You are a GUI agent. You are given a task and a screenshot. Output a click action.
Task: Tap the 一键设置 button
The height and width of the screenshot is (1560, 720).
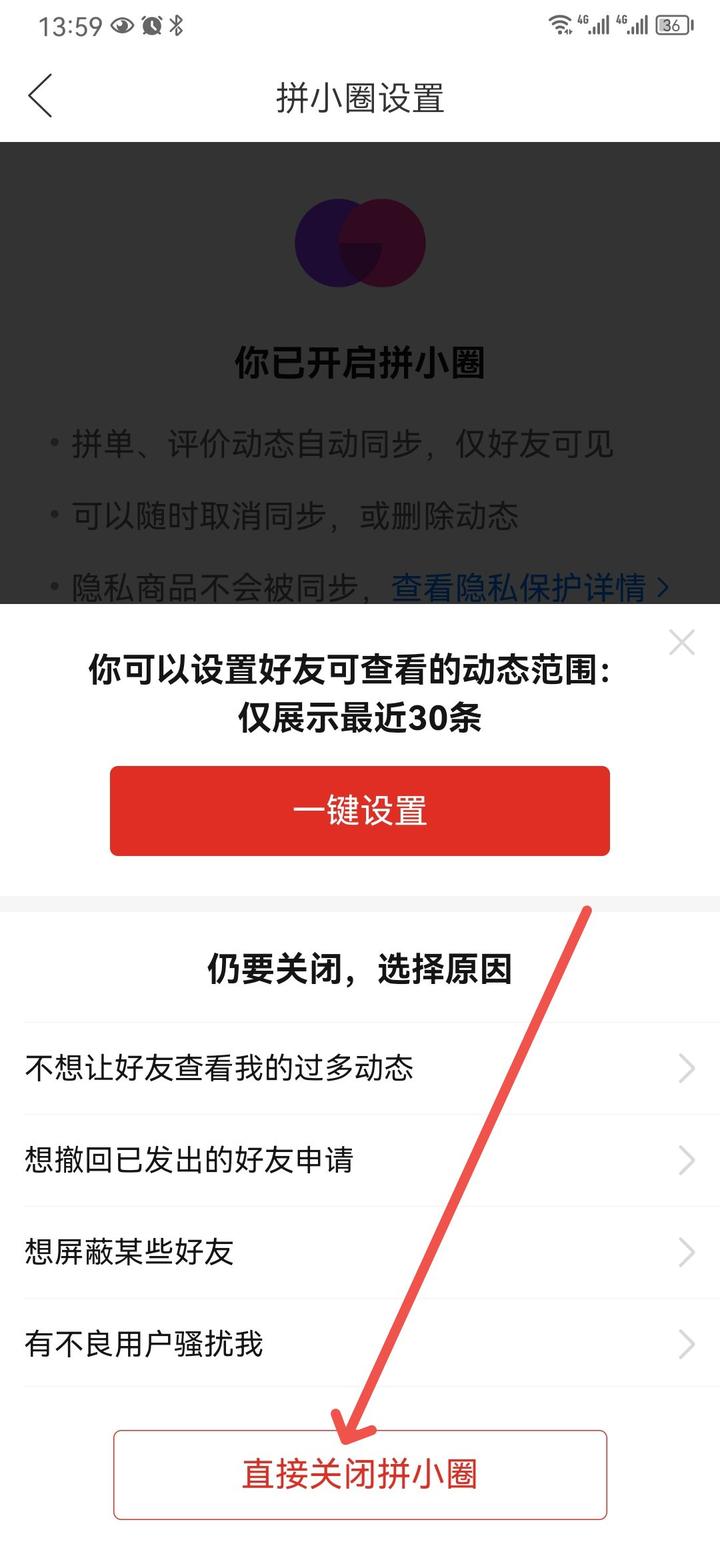pyautogui.click(x=360, y=811)
